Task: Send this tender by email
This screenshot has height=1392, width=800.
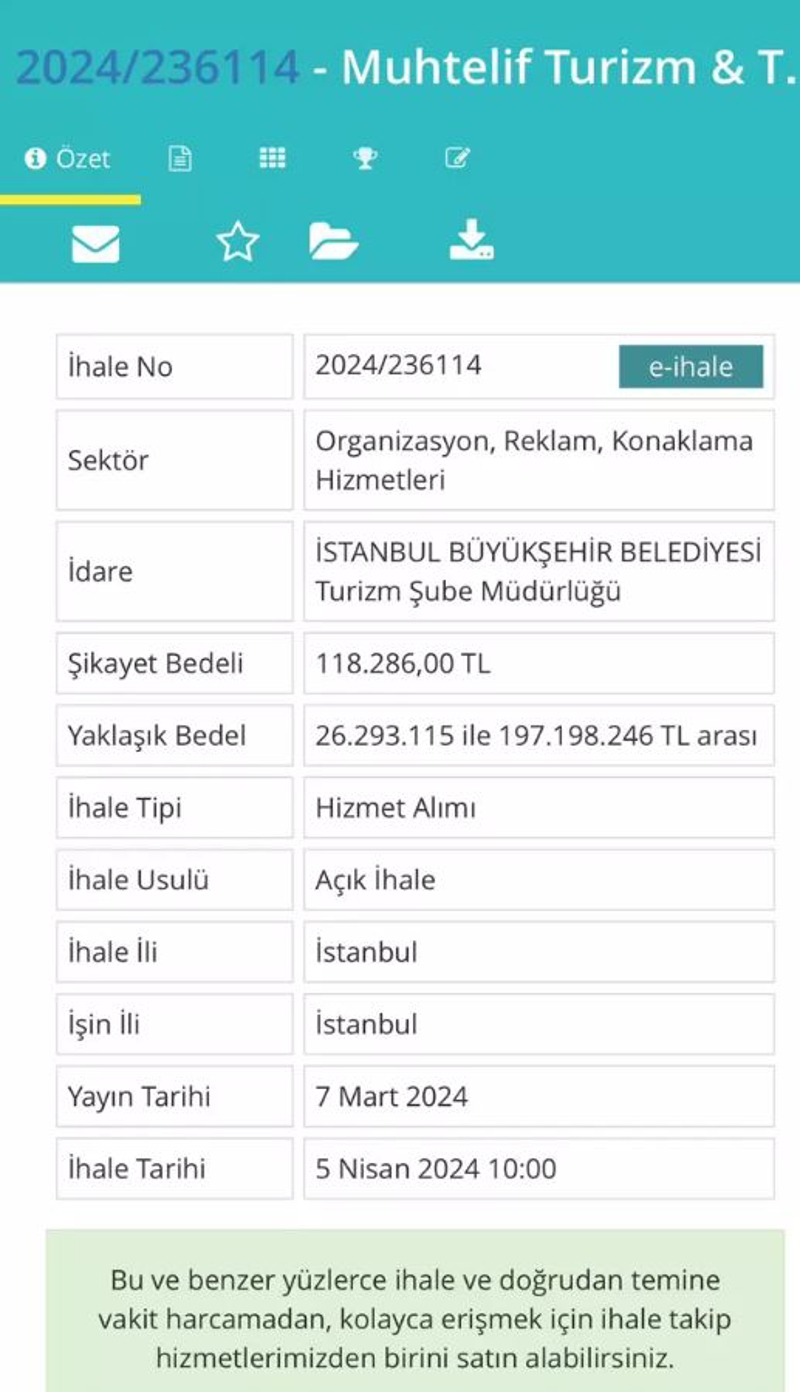Action: click(x=96, y=243)
